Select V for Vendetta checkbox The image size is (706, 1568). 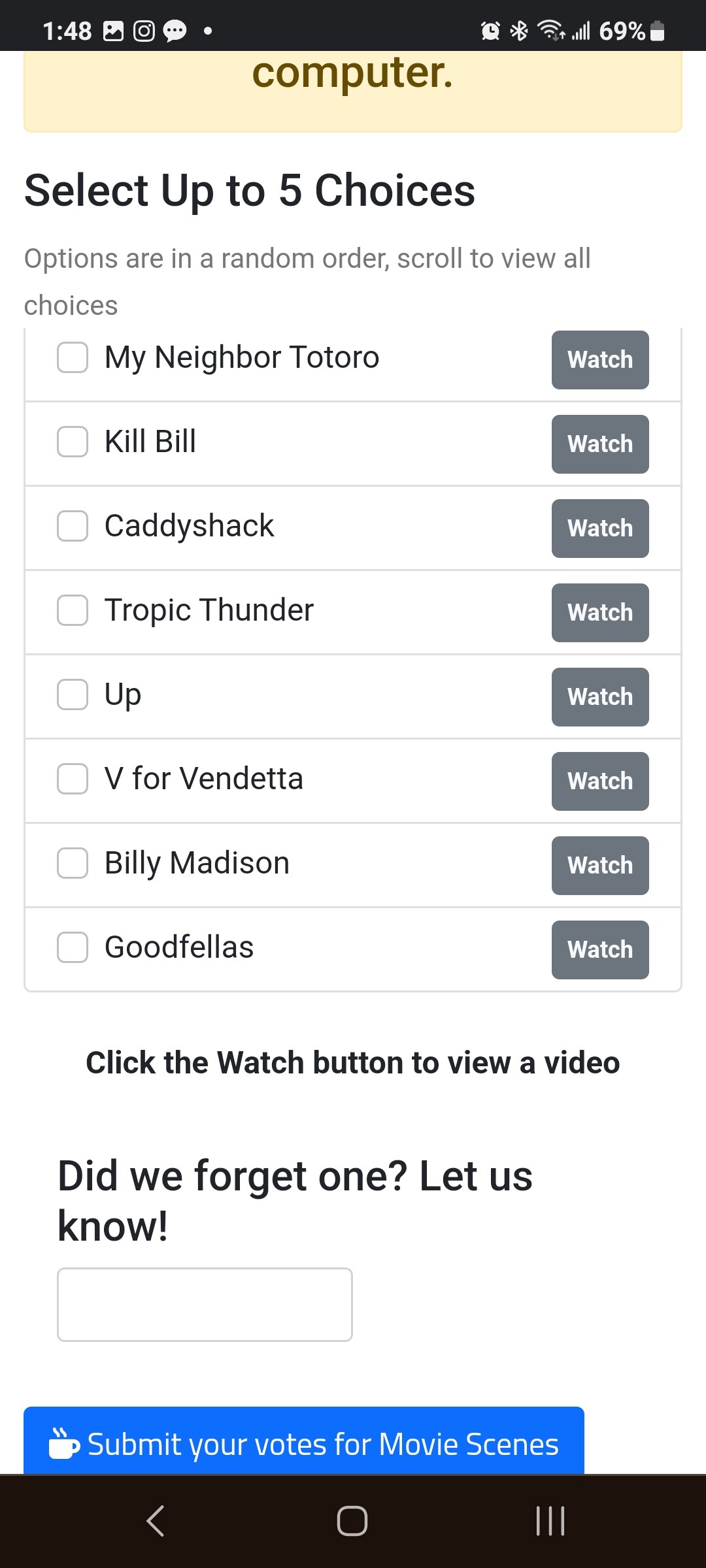coord(73,779)
